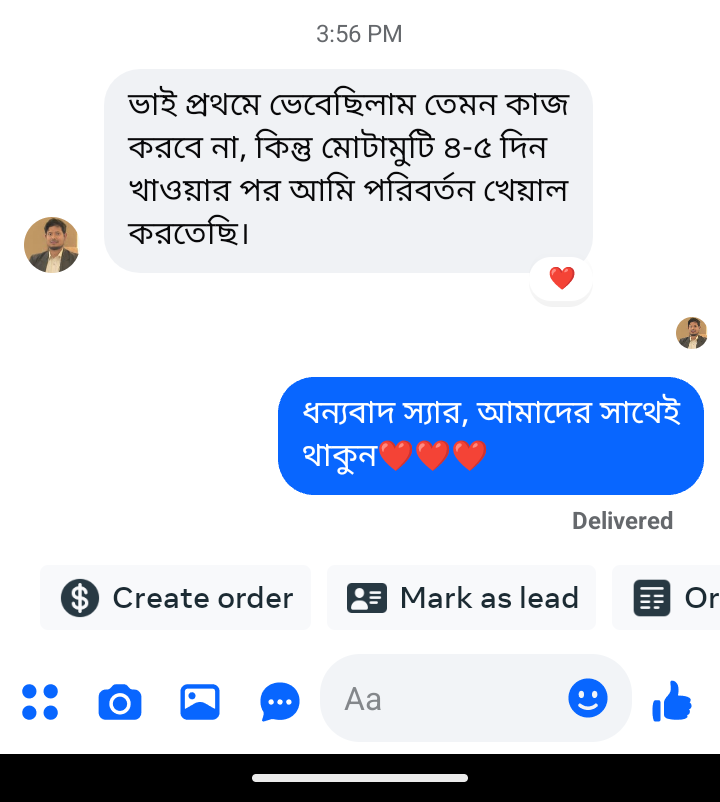Viewport: 720px width, 802px height.
Task: Open the camera from the message bar
Action: coord(119,703)
